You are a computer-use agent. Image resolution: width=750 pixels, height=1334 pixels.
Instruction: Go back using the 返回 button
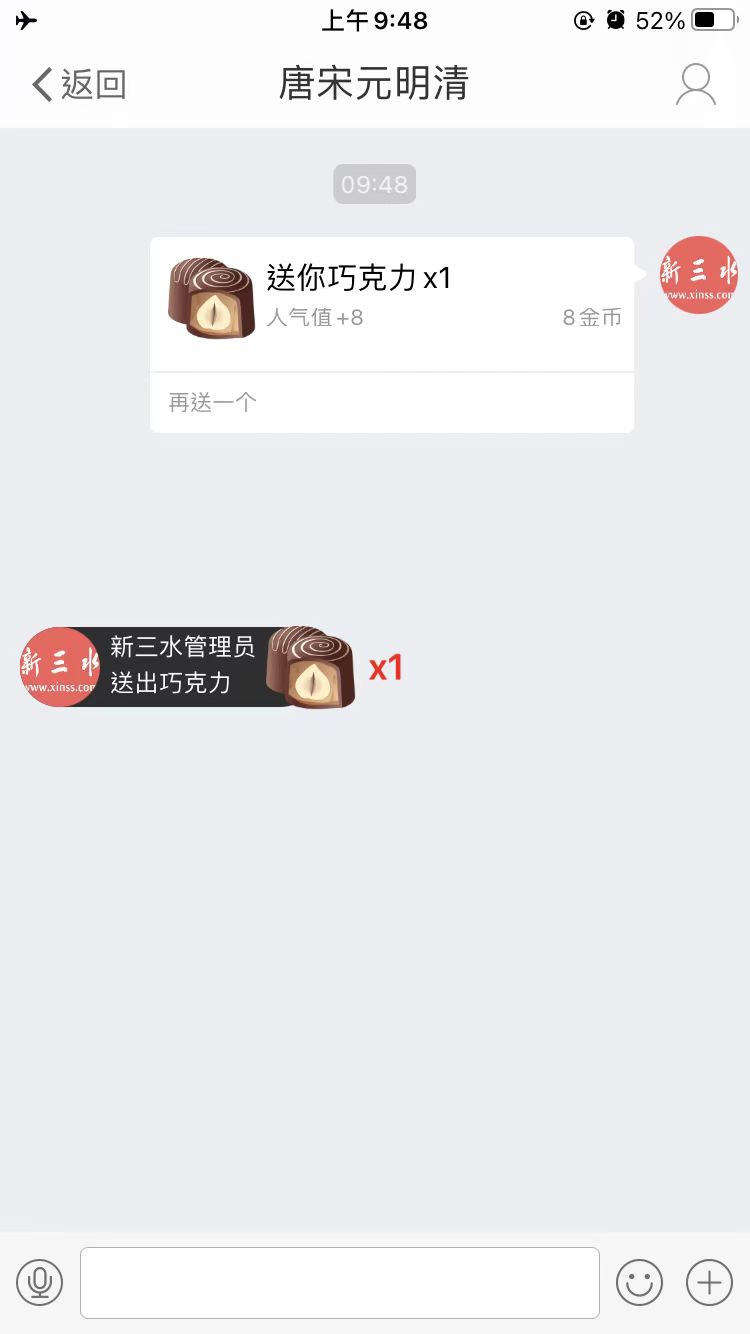[78, 85]
